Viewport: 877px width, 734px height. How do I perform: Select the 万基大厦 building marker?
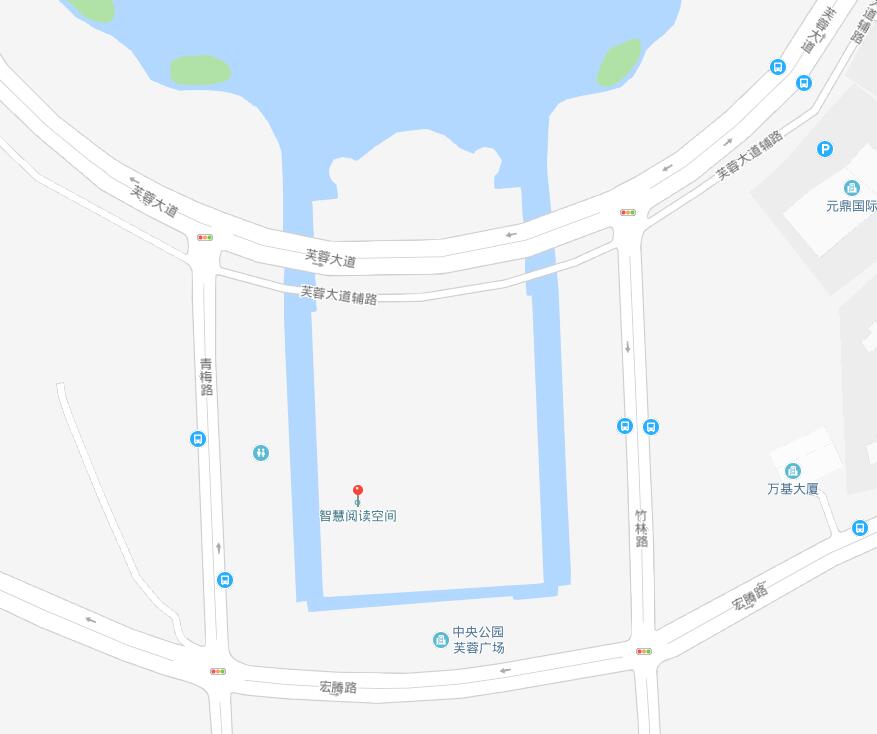tap(793, 471)
